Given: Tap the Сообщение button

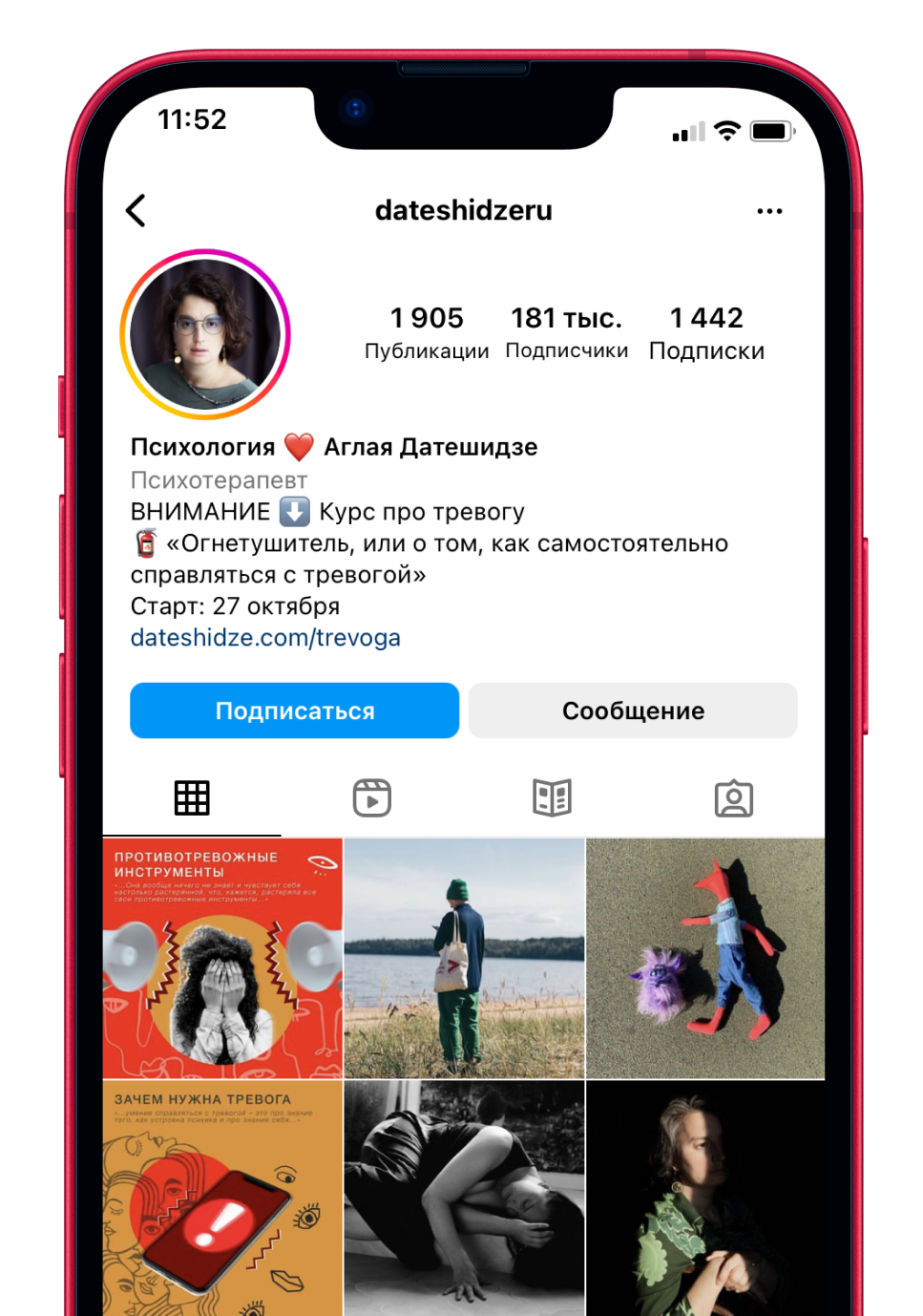Looking at the screenshot, I should 633,711.
